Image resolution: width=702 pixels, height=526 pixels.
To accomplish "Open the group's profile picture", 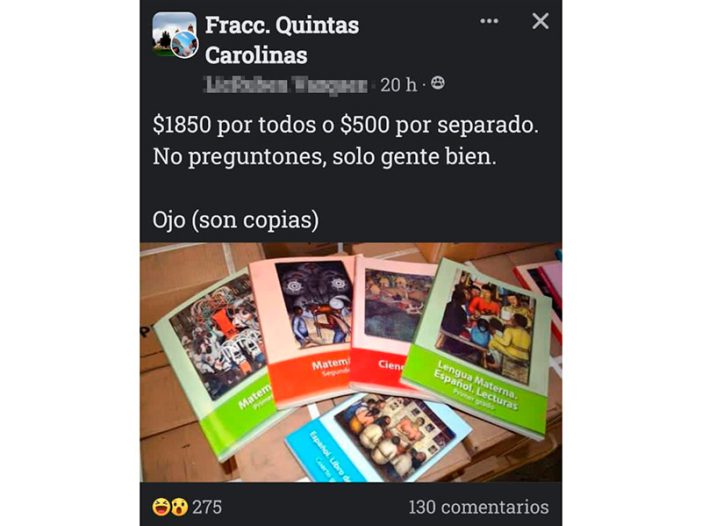I will (174, 35).
